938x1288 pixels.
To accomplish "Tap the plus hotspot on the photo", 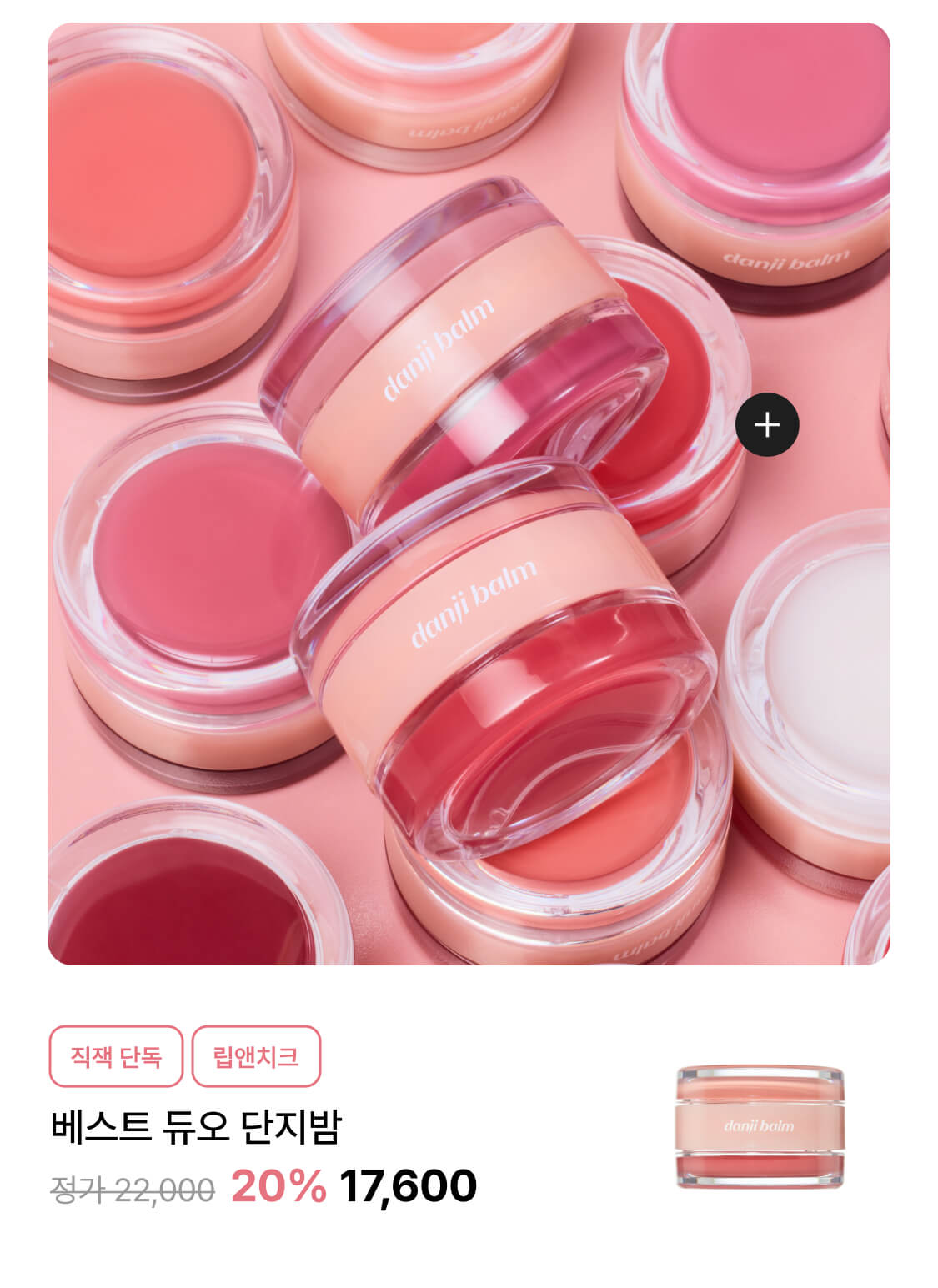I will tap(766, 424).
